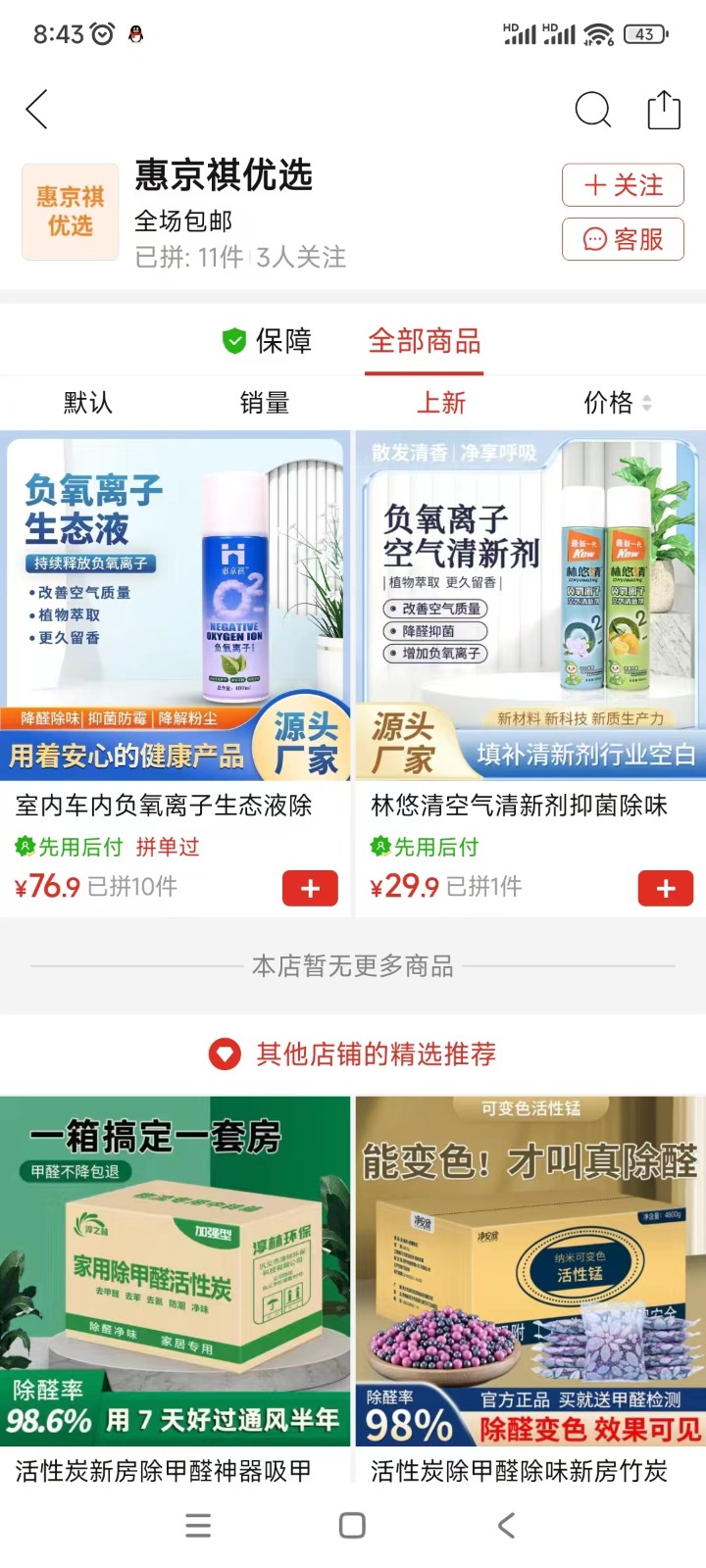This screenshot has height=1568, width=706.
Task: Show newest items with 上新
Action: (441, 403)
